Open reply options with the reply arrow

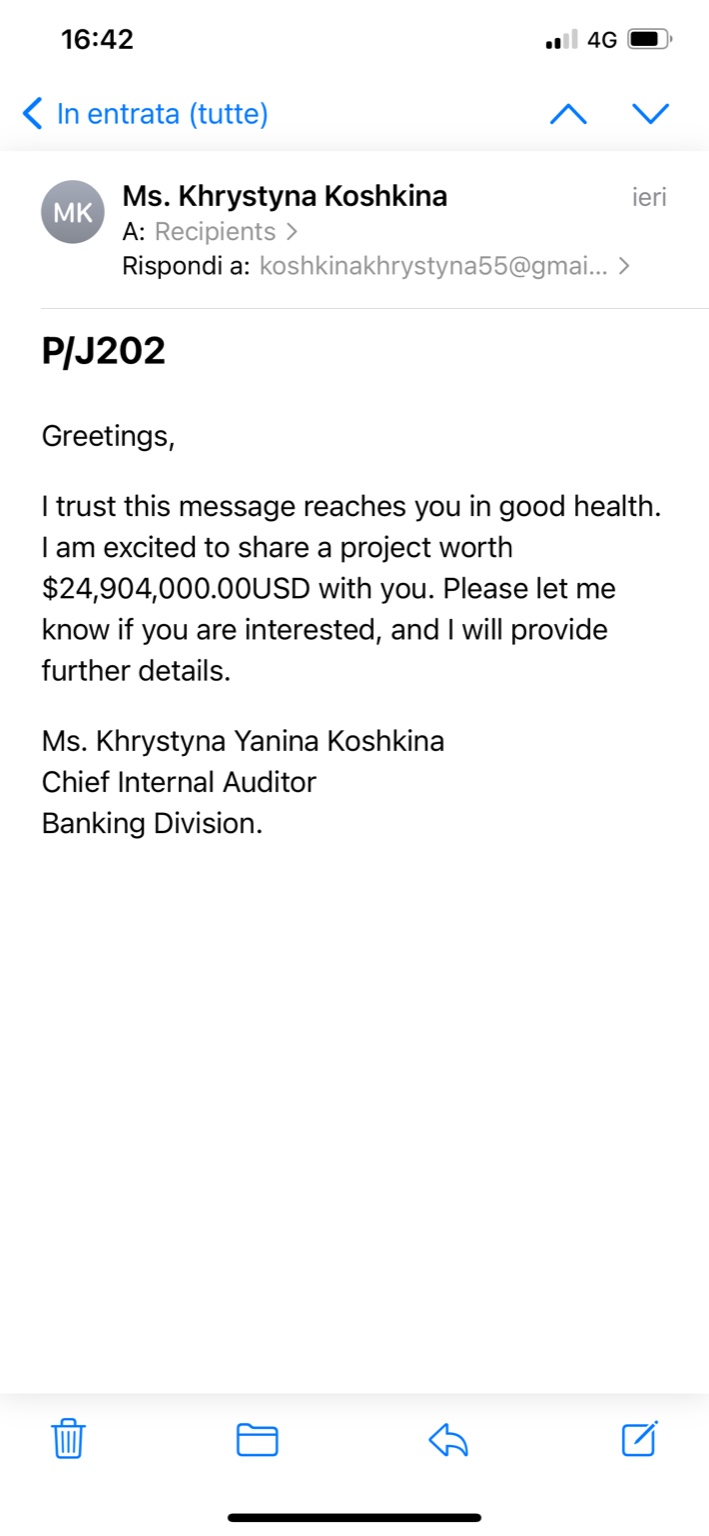(x=448, y=1440)
